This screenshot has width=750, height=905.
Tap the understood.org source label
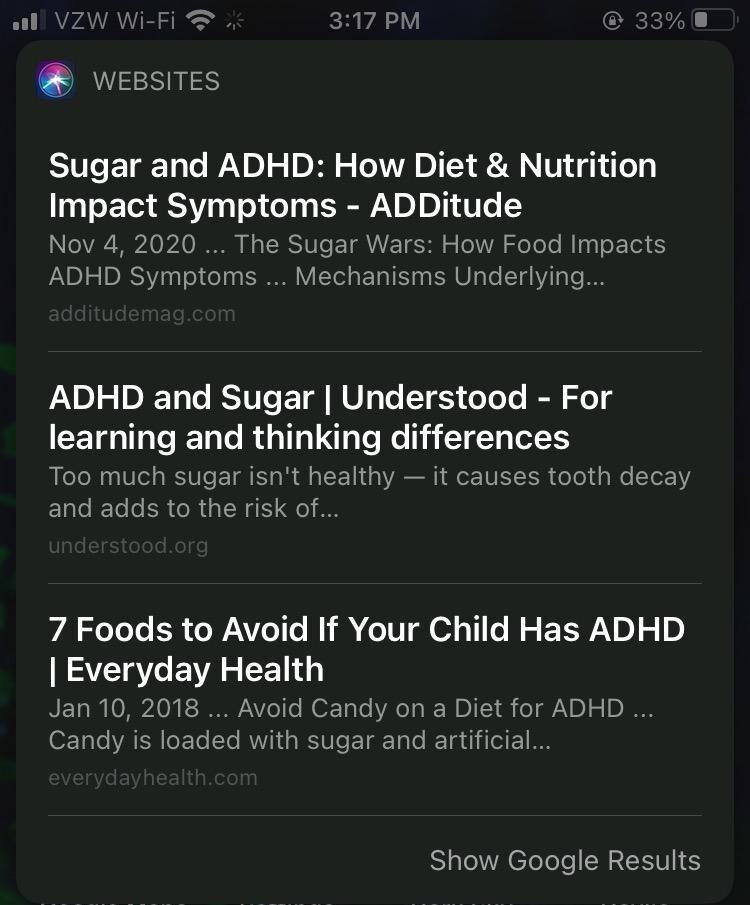pos(130,545)
